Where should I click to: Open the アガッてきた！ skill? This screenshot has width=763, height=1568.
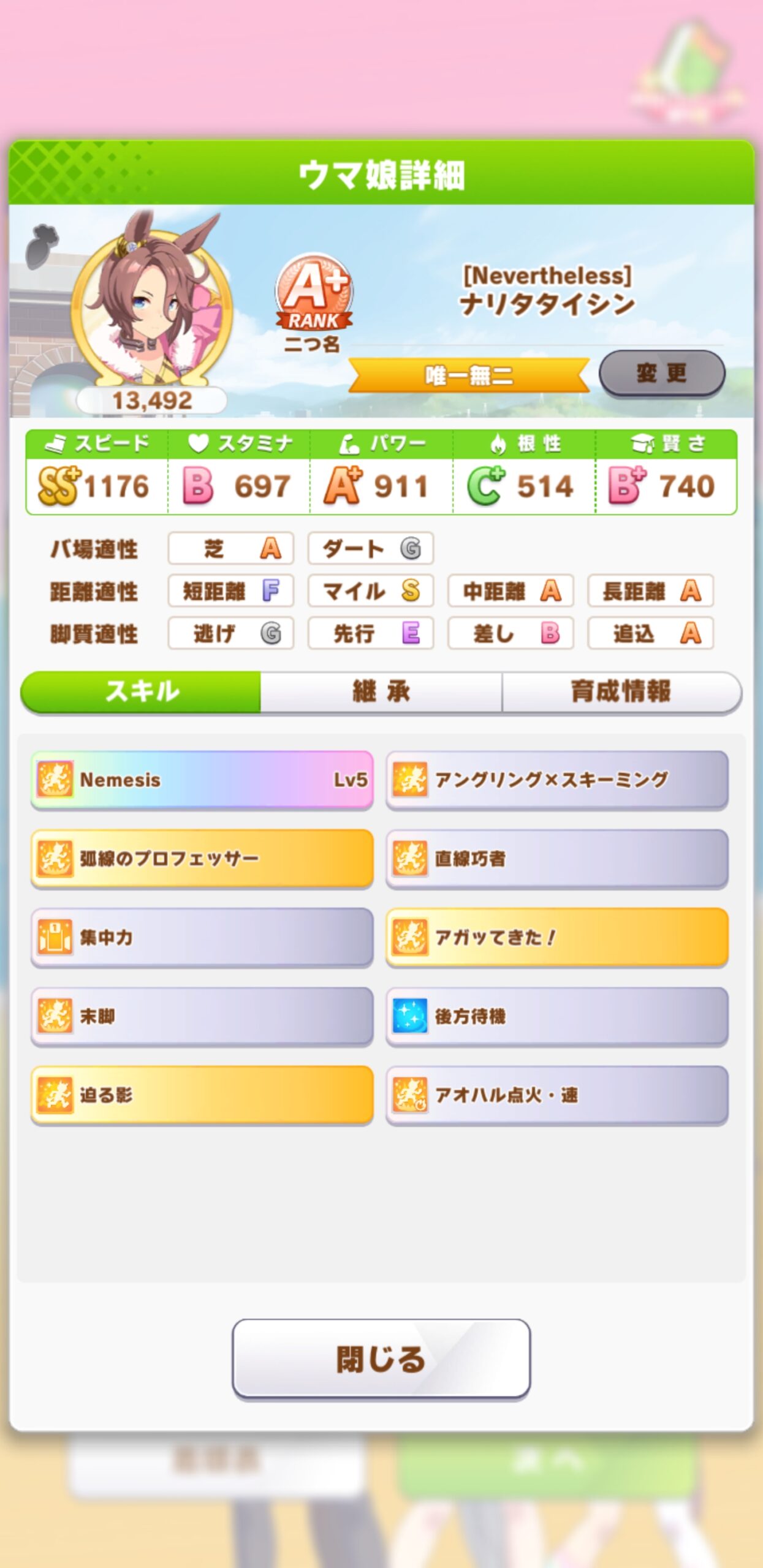556,937
